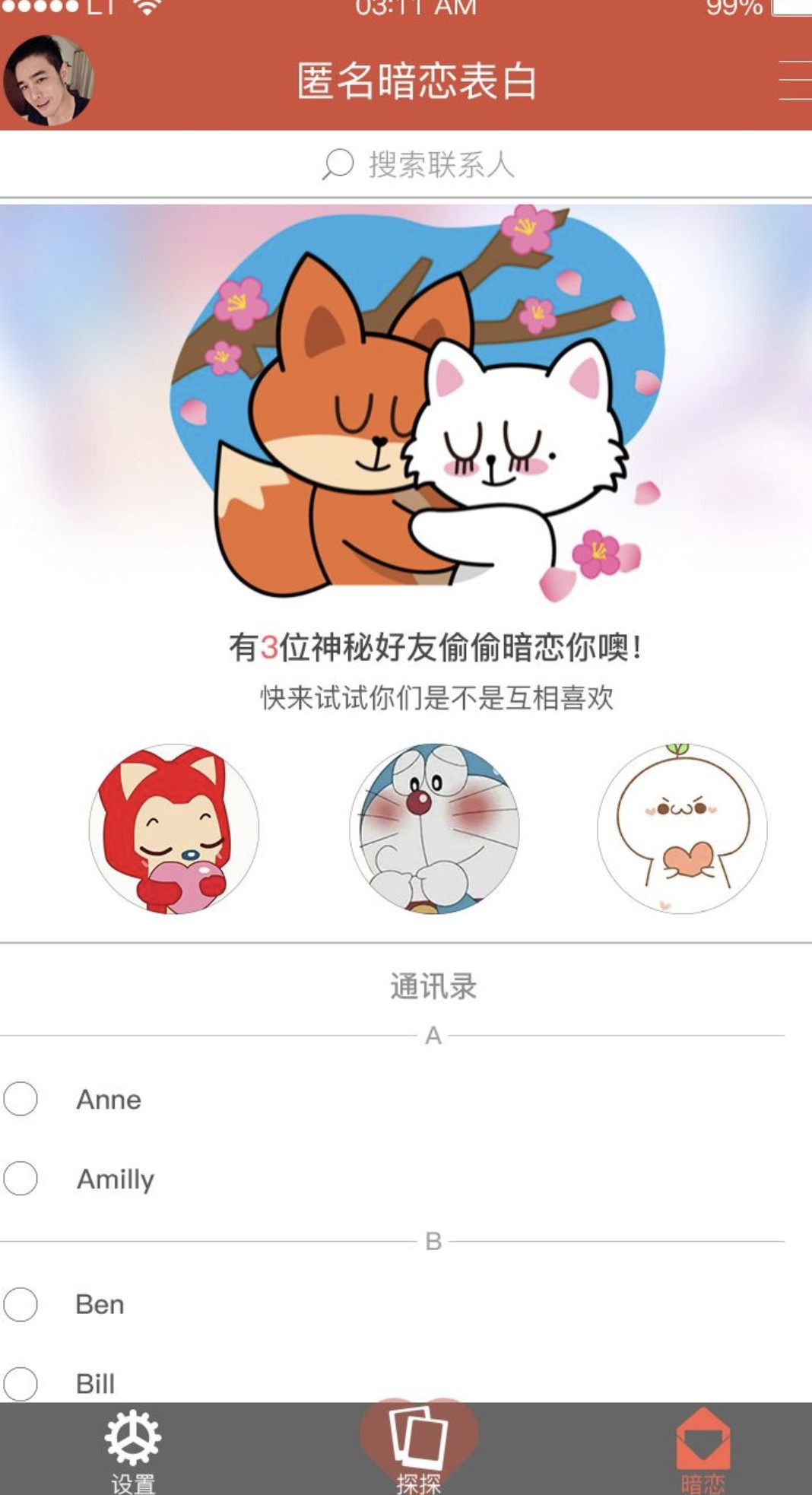Open the Doraemon secret admirer avatar
This screenshot has width=812, height=1495.
pyautogui.click(x=434, y=828)
